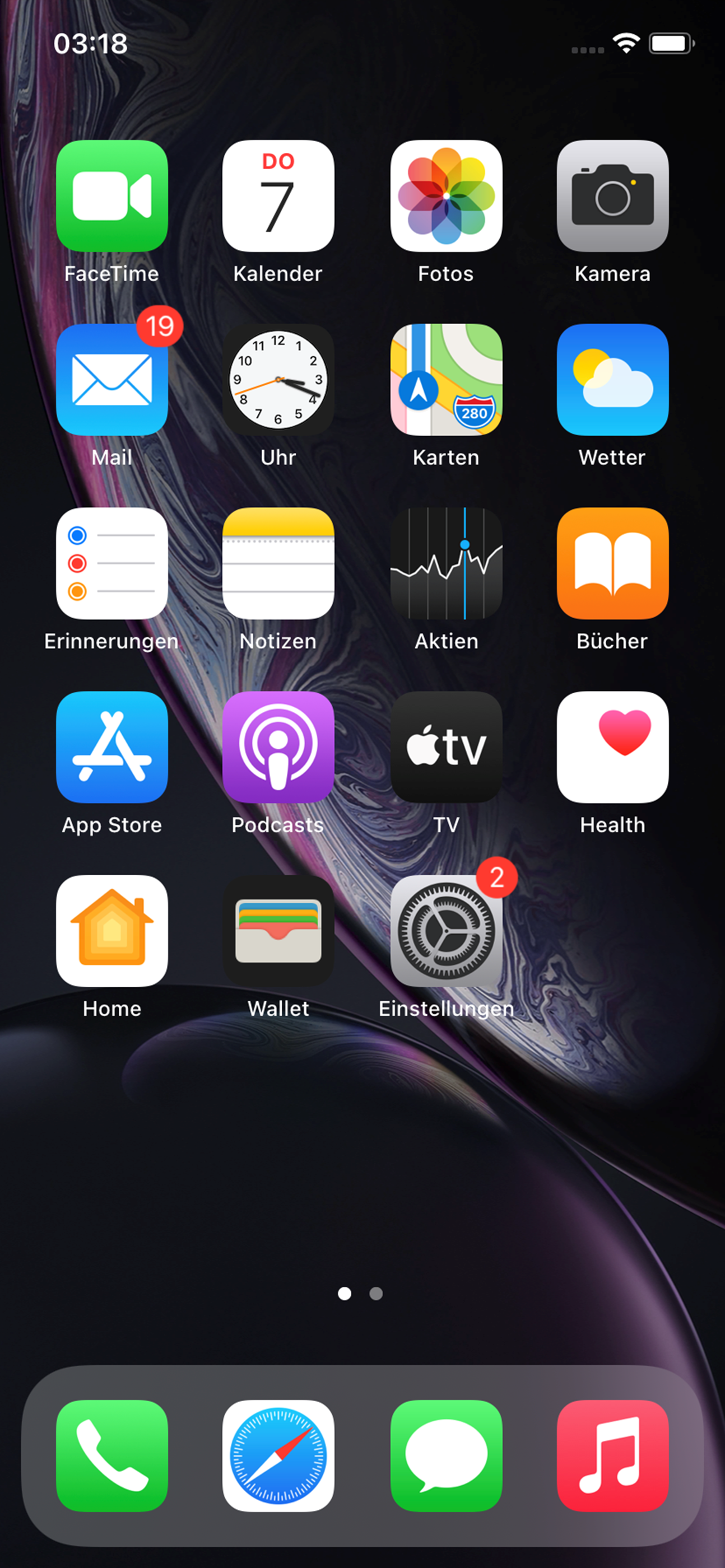View stocks in the Aktien app
The height and width of the screenshot is (1568, 725).
click(446, 564)
